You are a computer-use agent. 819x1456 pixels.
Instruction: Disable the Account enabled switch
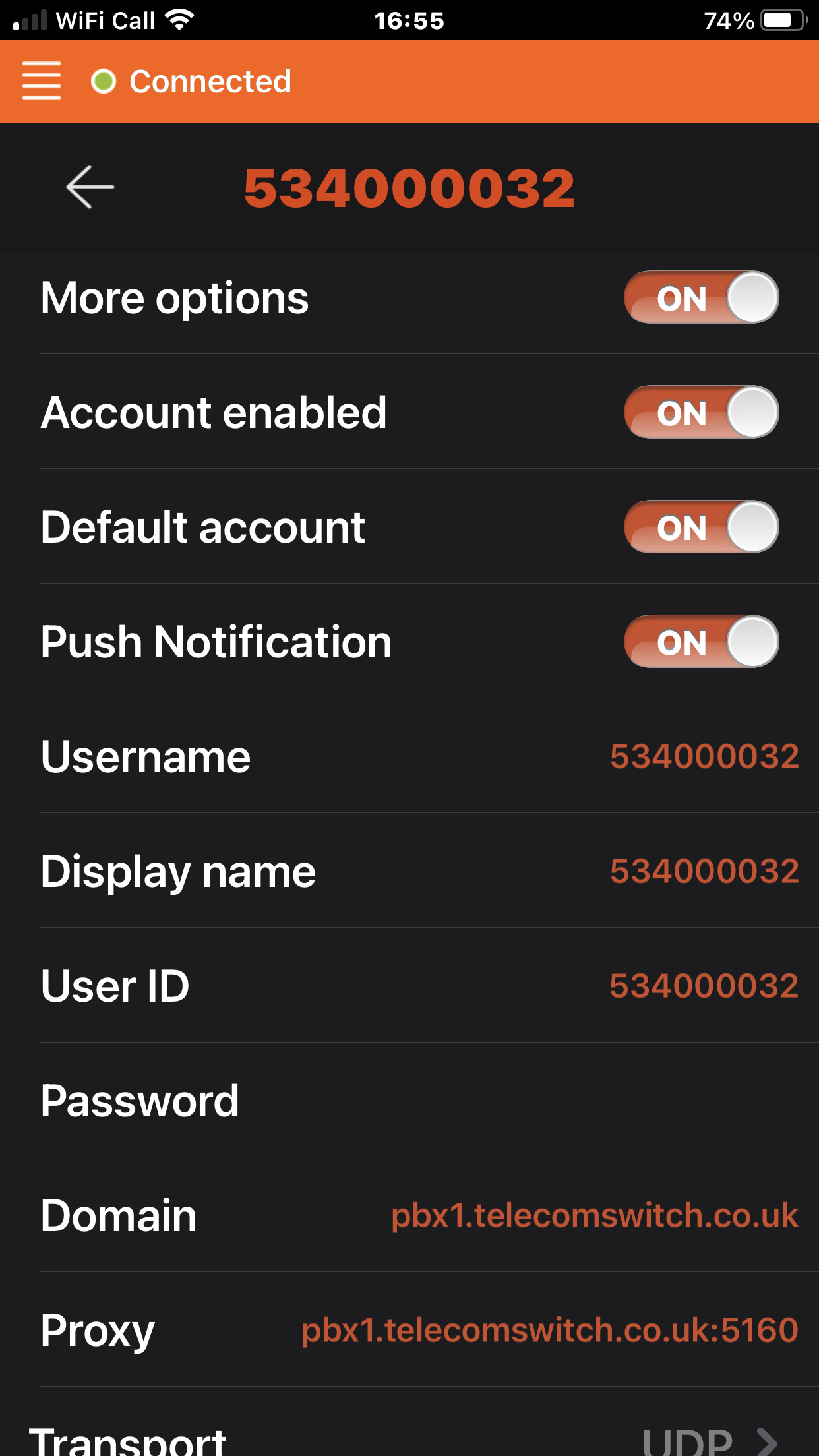point(701,412)
